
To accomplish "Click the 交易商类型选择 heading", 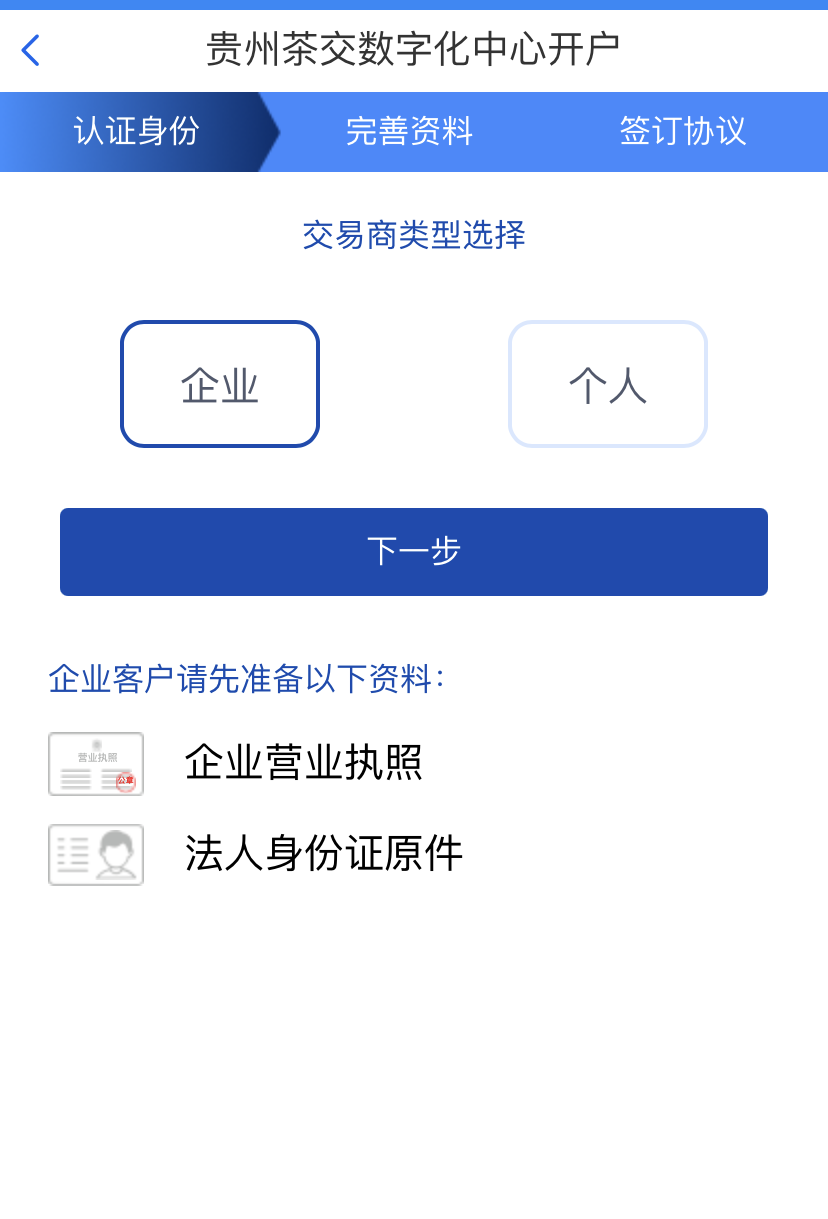I will [413, 235].
